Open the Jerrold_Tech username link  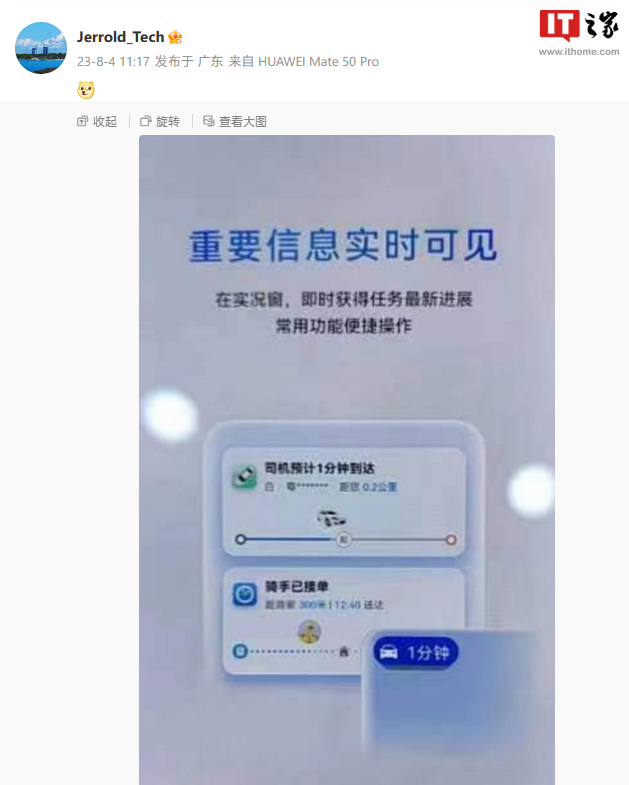120,37
